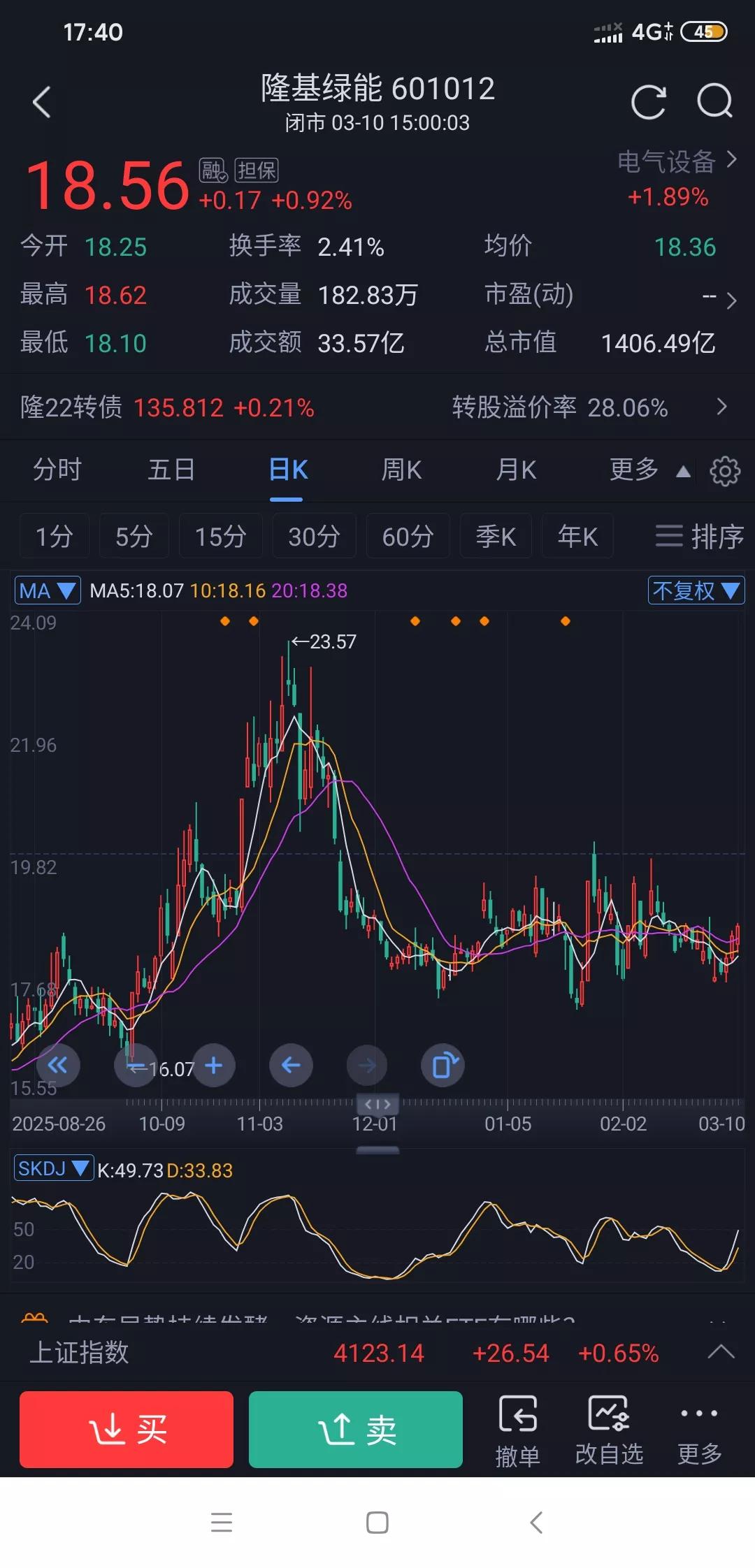Image resolution: width=755 pixels, height=1568 pixels.
Task: Pan chart left using left arrow icon
Action: pyautogui.click(x=291, y=1066)
